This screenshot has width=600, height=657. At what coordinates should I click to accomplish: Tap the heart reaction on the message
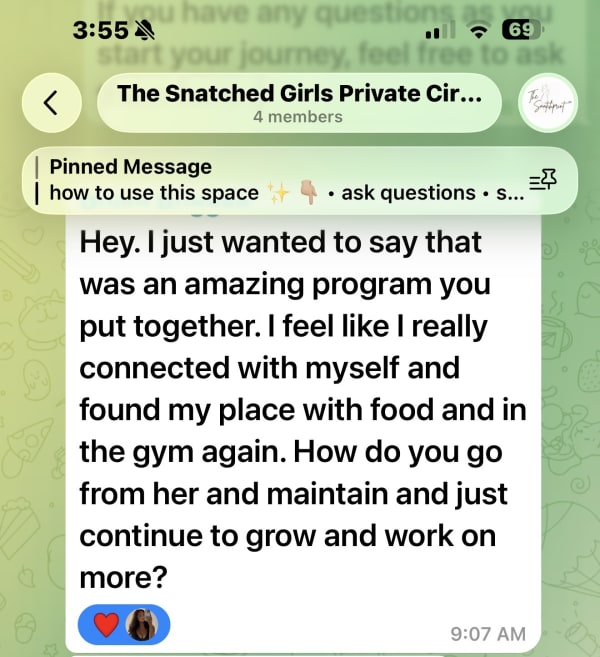point(106,625)
